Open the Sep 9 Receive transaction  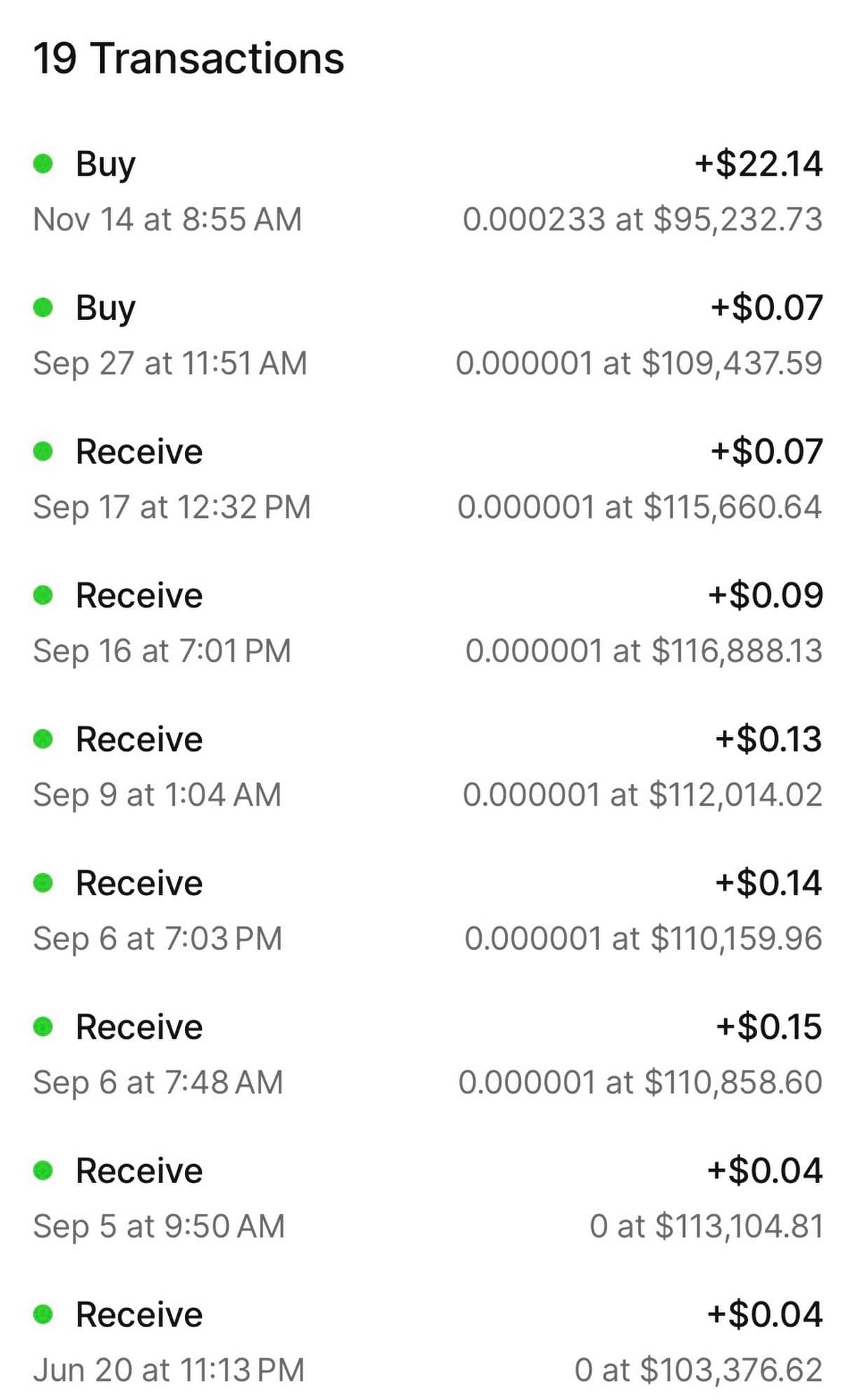pyautogui.click(x=429, y=766)
